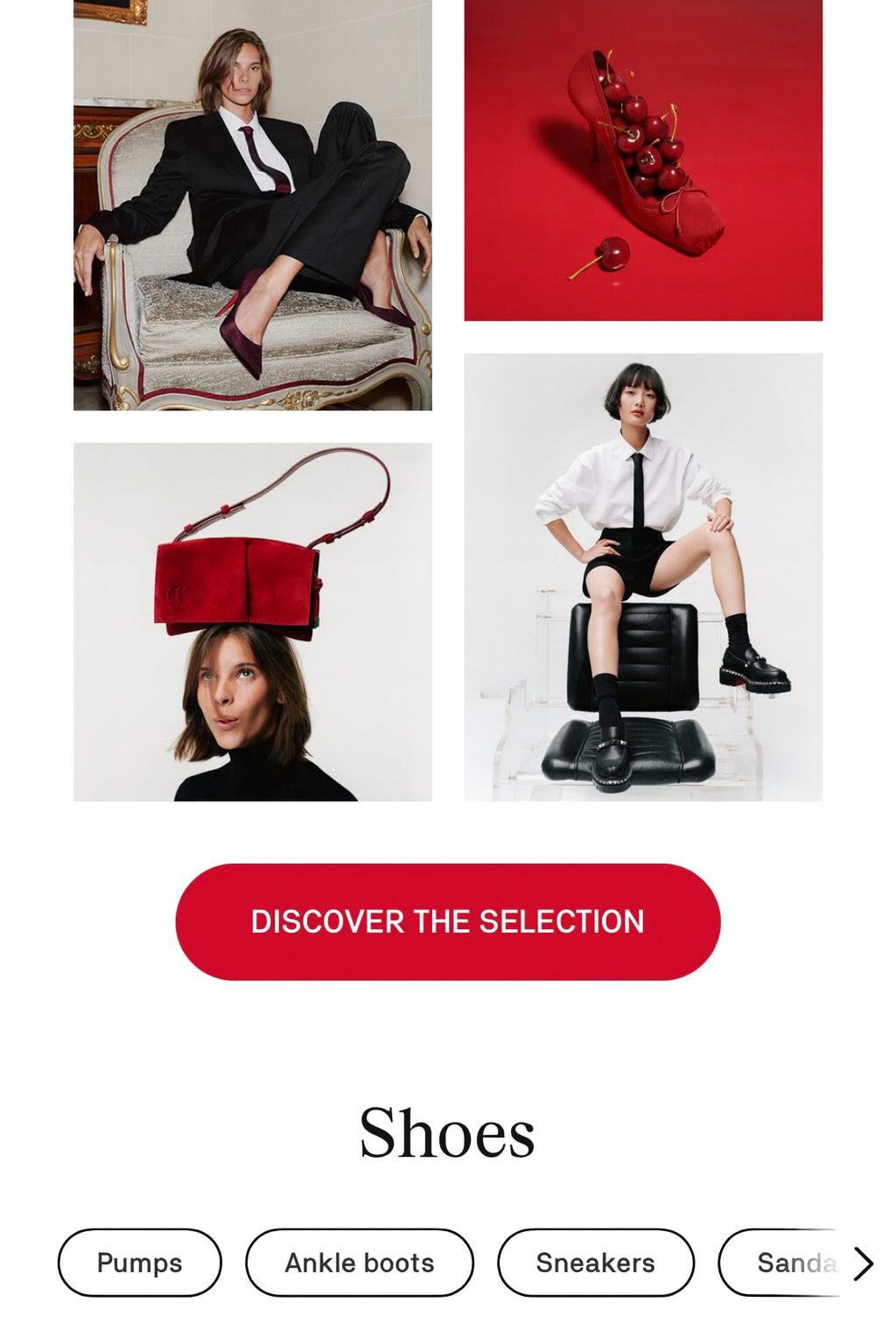Show more shoe categories with arrow
Viewport: 896px width, 1344px height.
tap(864, 1263)
